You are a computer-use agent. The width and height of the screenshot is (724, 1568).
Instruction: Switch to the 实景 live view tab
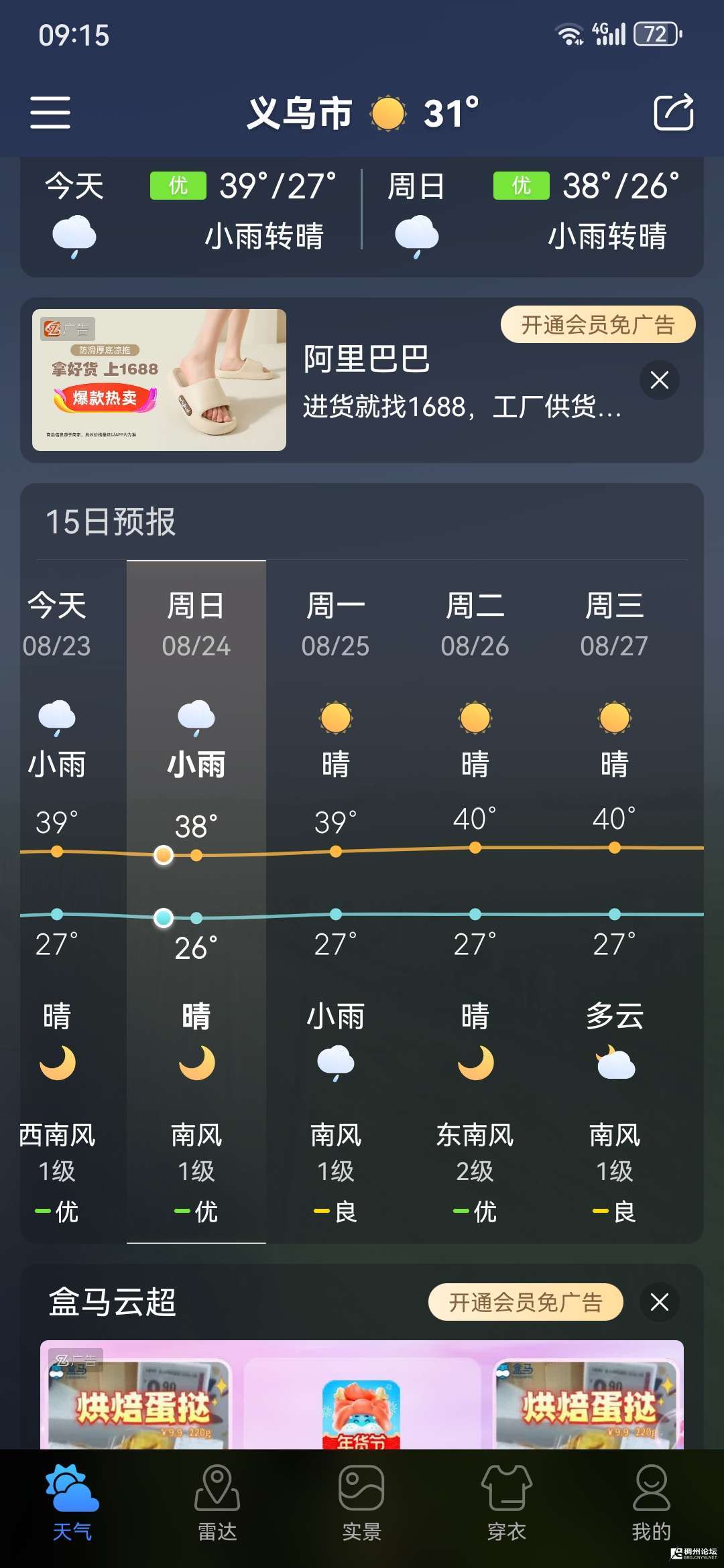[x=361, y=1502]
